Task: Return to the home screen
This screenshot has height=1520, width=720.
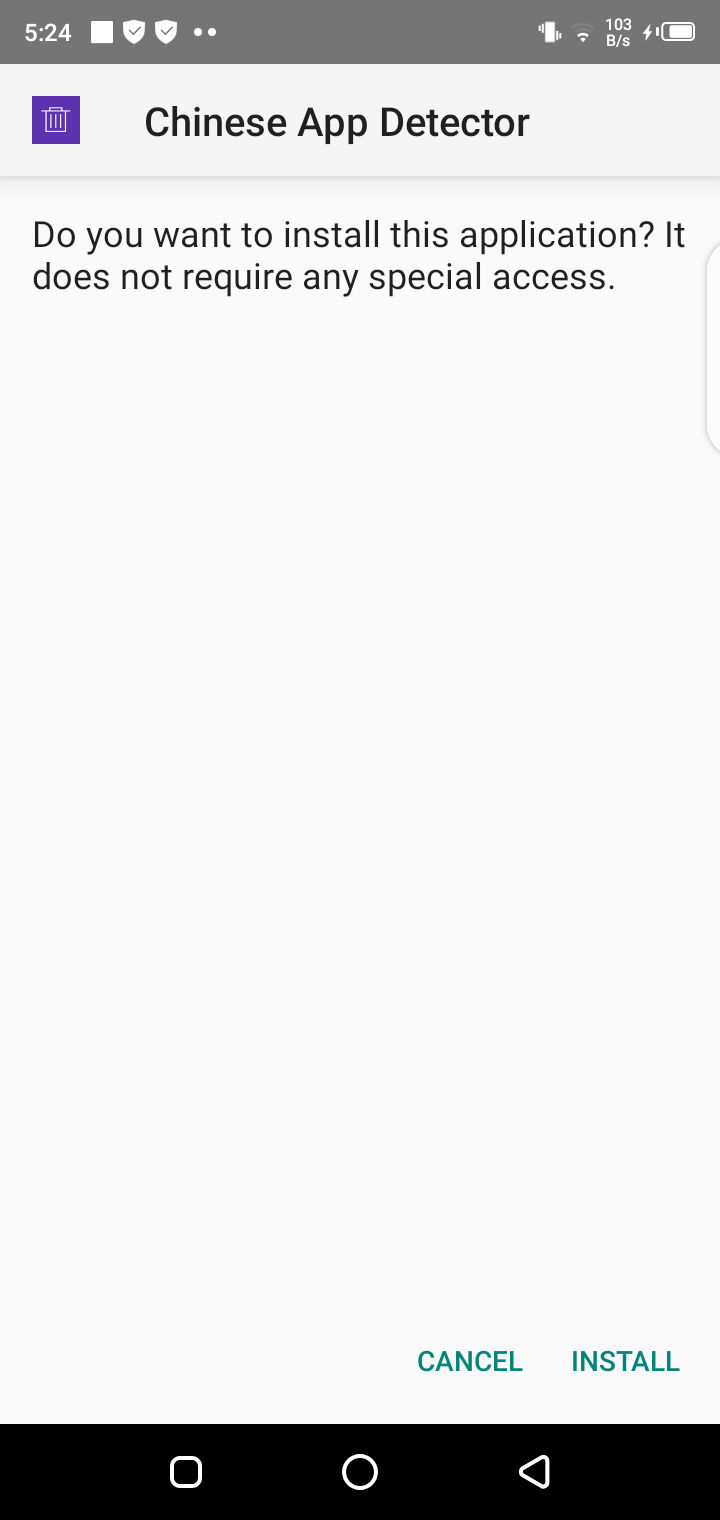Action: pyautogui.click(x=360, y=1471)
